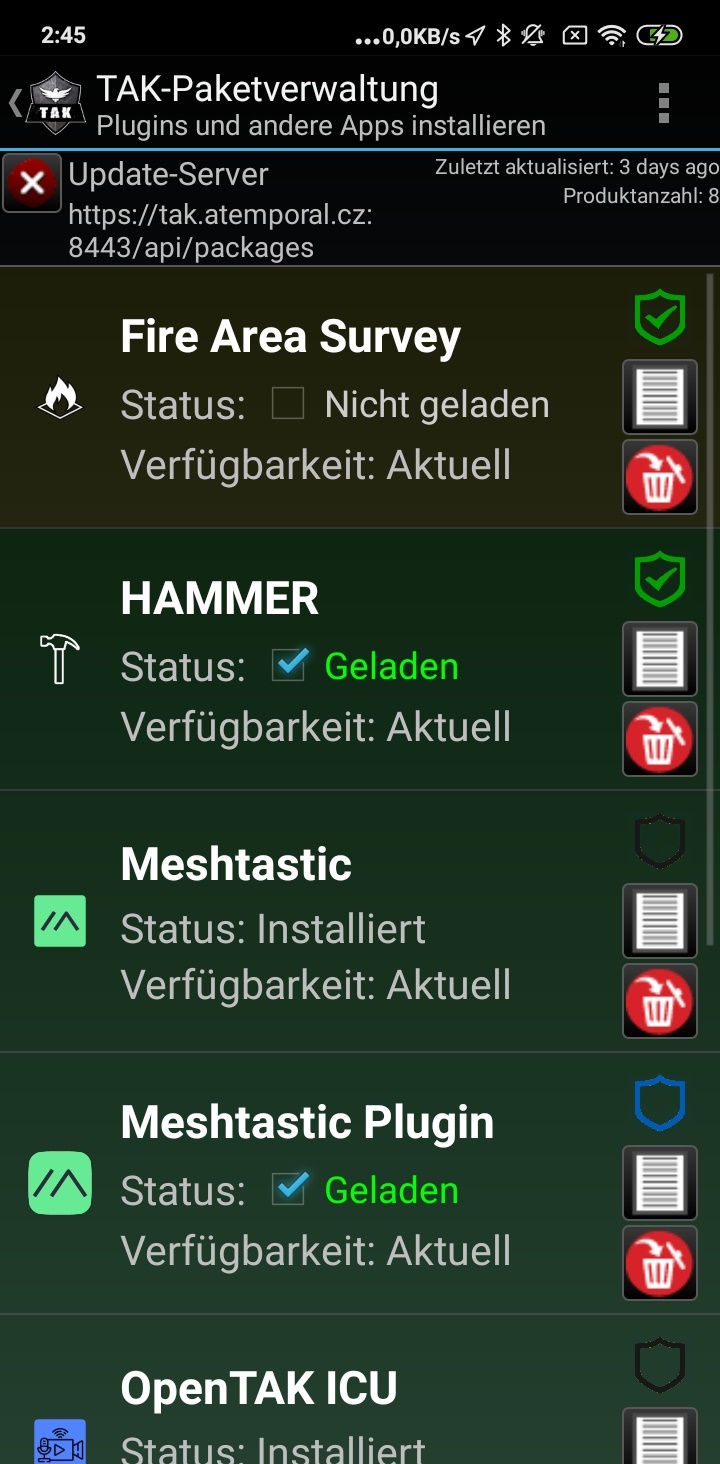Remove update server with red X button
Screen dimensions: 720x1464
[x=32, y=182]
